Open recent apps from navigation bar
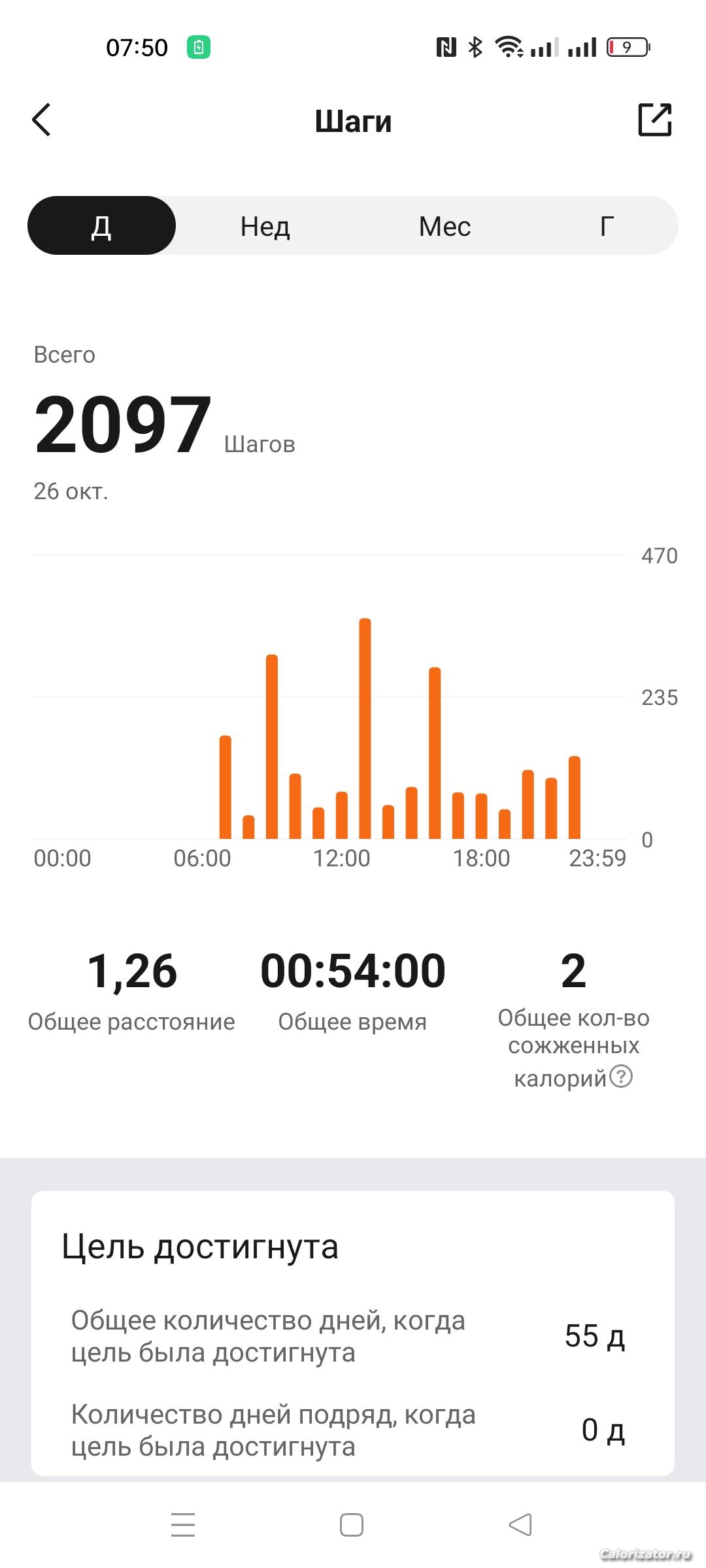The height and width of the screenshot is (1568, 706). [x=183, y=1525]
